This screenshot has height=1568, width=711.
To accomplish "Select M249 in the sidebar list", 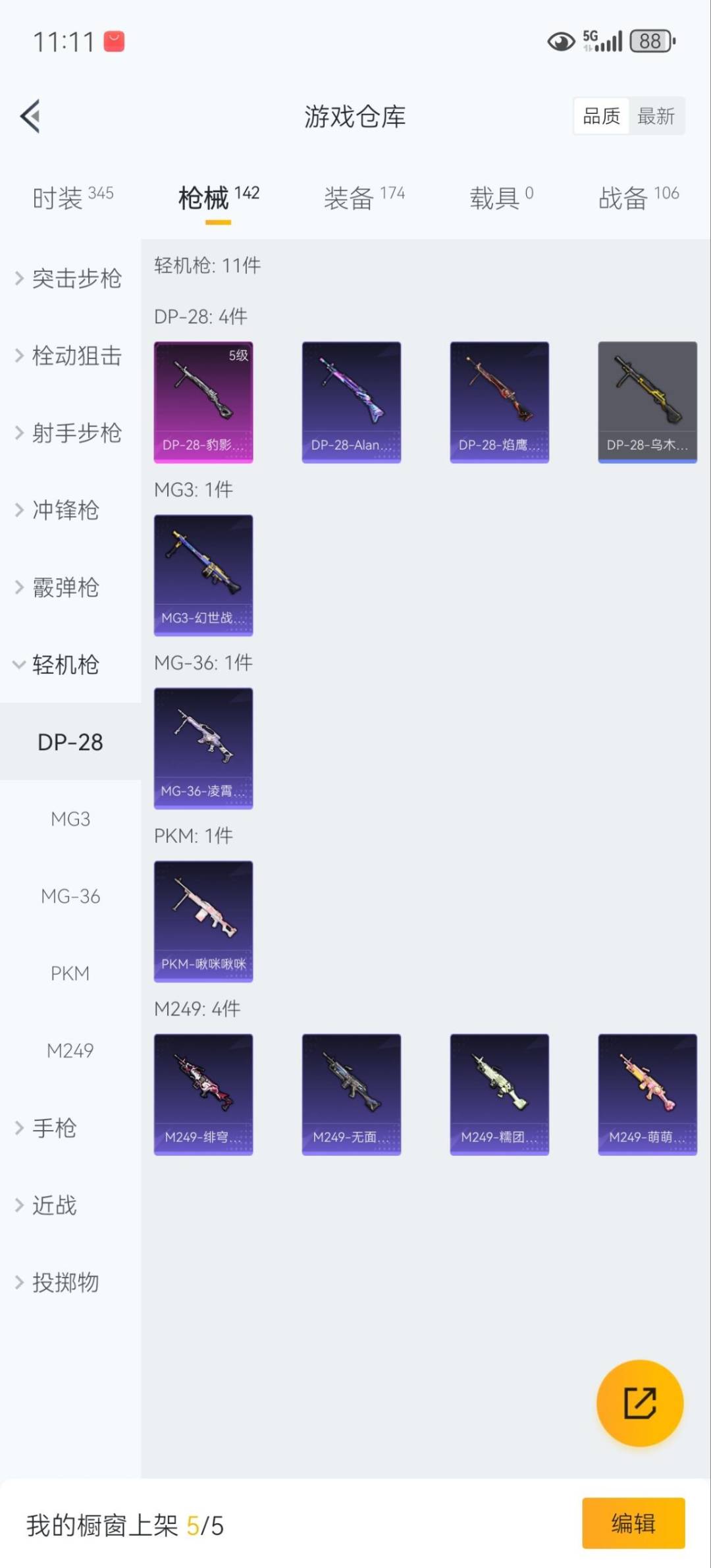I will click(70, 1051).
